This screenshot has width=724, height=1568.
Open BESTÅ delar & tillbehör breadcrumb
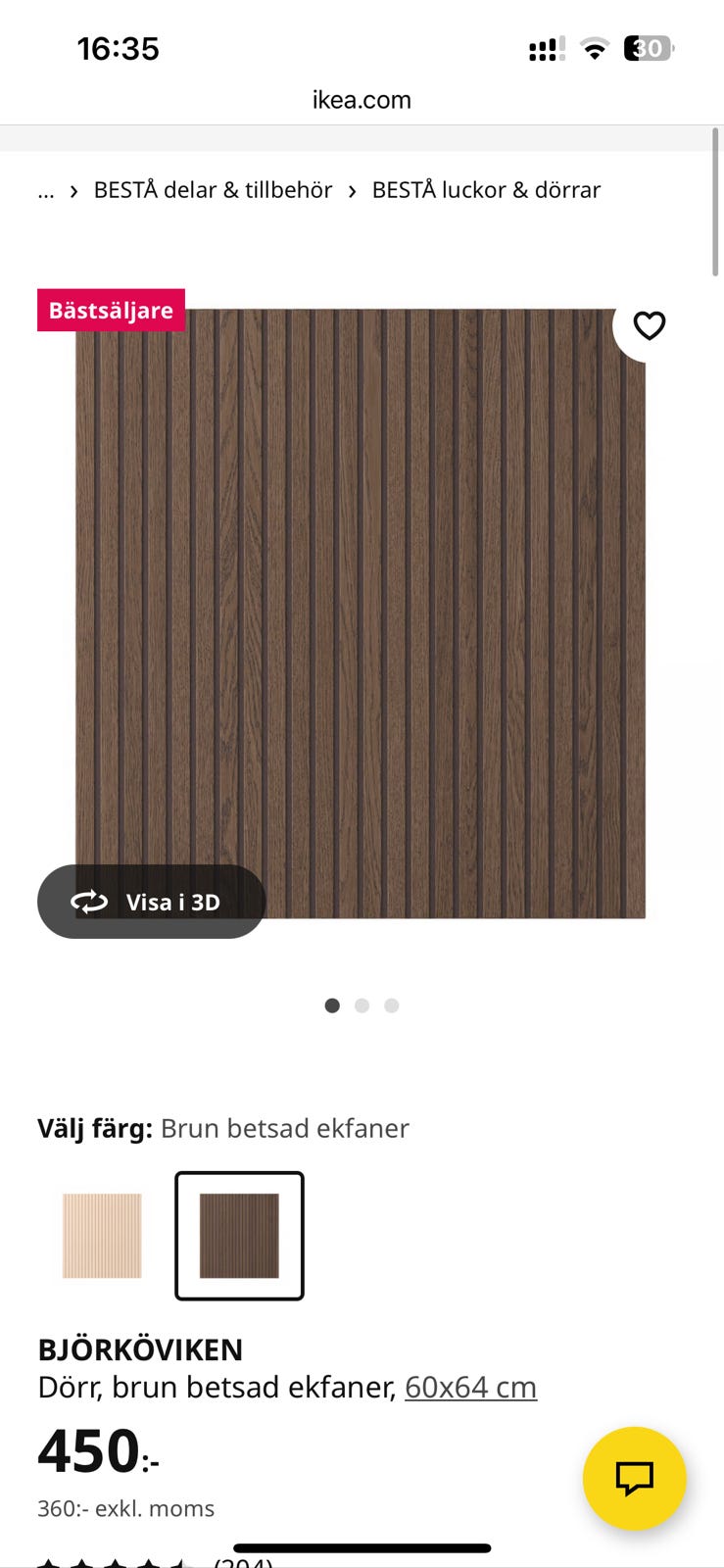tap(214, 189)
